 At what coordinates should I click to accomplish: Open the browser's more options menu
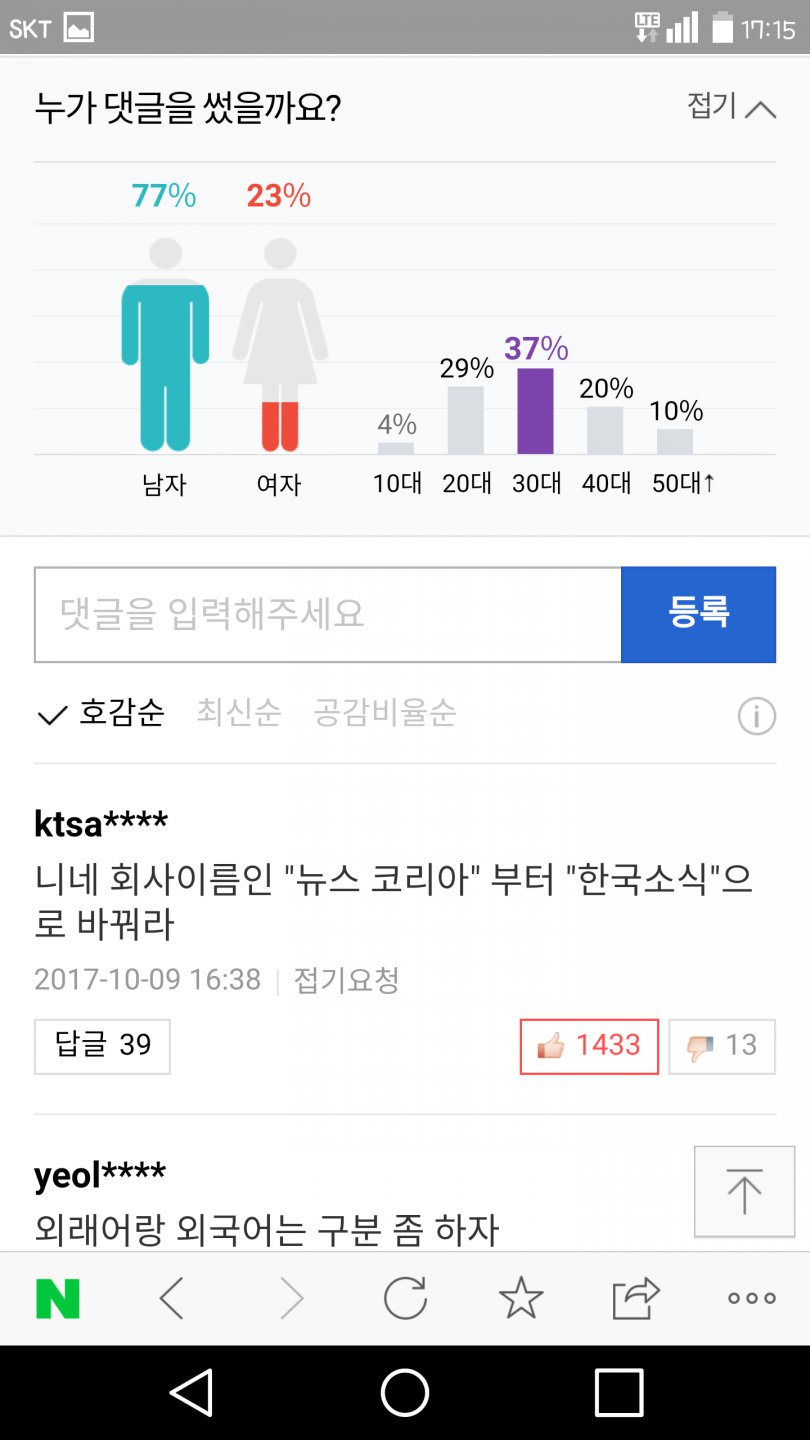click(x=752, y=1298)
